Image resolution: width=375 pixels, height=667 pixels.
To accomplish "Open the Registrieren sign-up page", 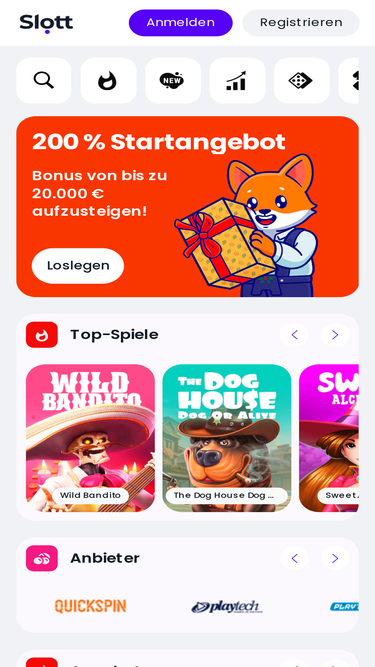I will (301, 23).
